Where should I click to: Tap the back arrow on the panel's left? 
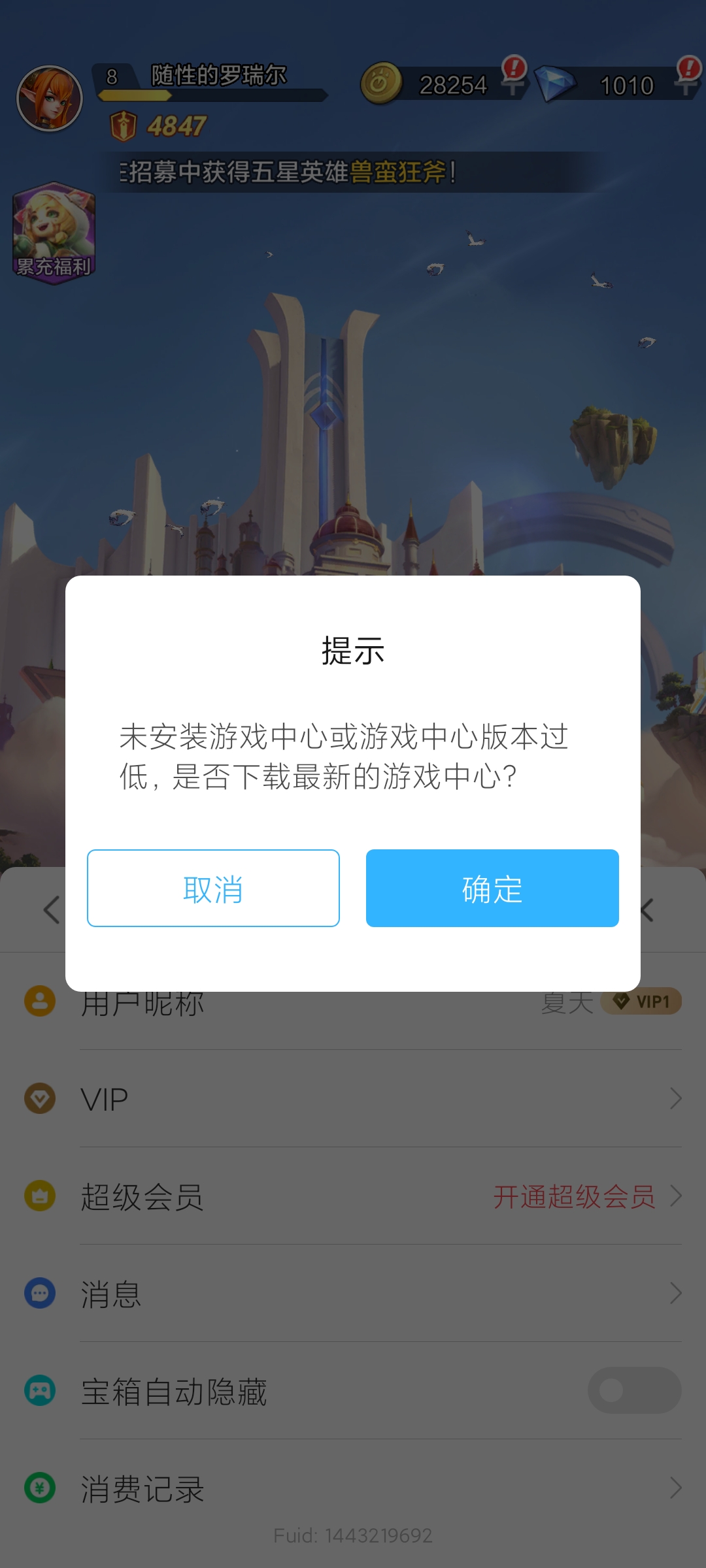pos(52,909)
